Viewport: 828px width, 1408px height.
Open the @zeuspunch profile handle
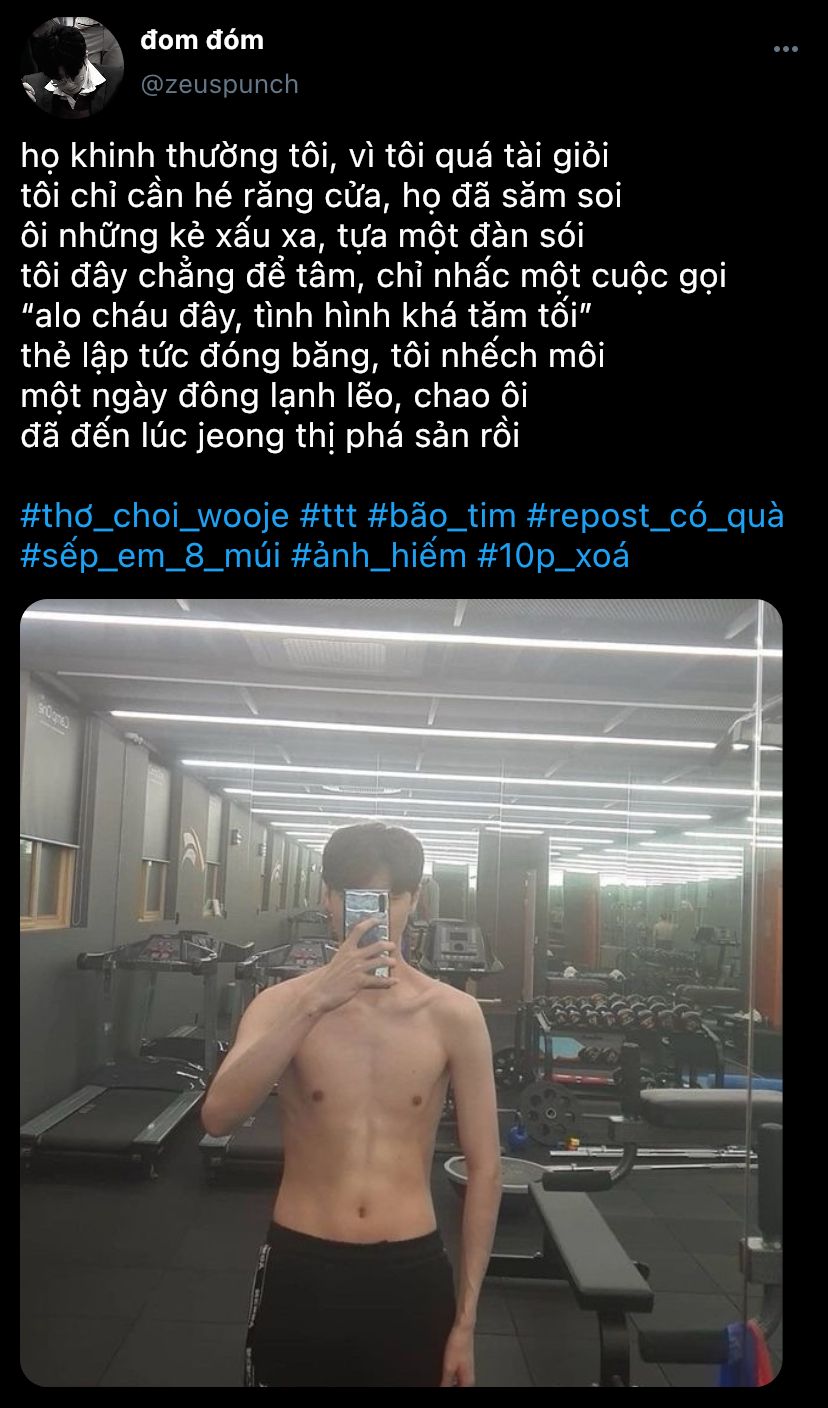[x=219, y=84]
